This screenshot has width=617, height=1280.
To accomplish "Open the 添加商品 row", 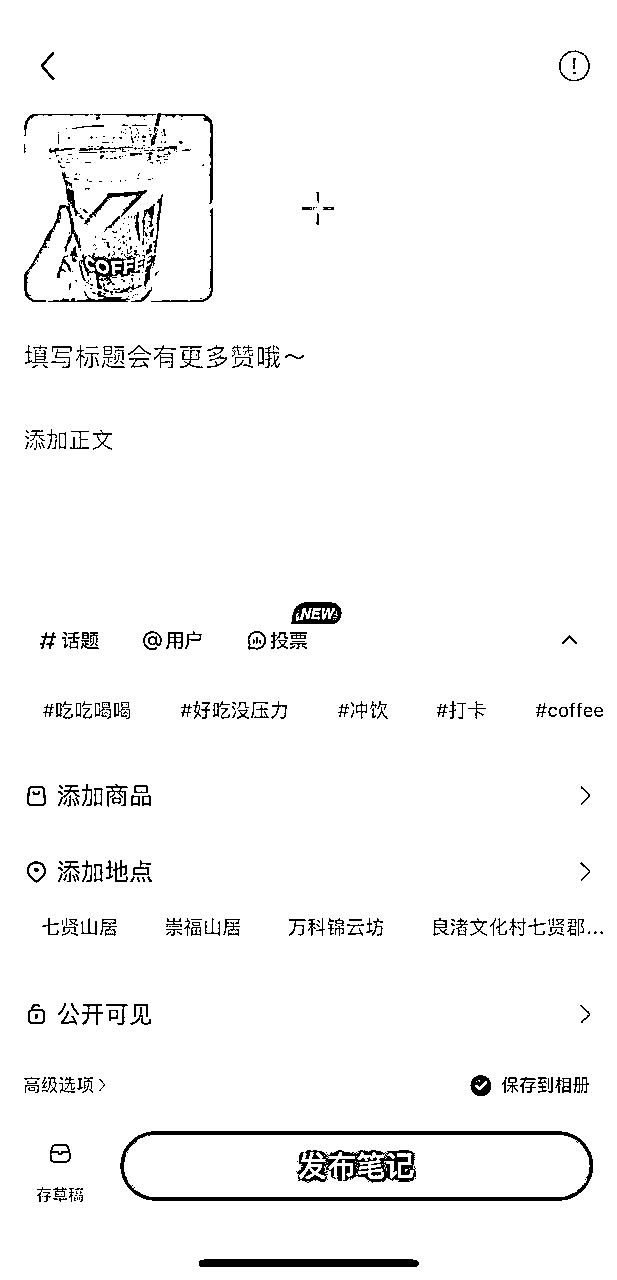I will click(x=308, y=796).
